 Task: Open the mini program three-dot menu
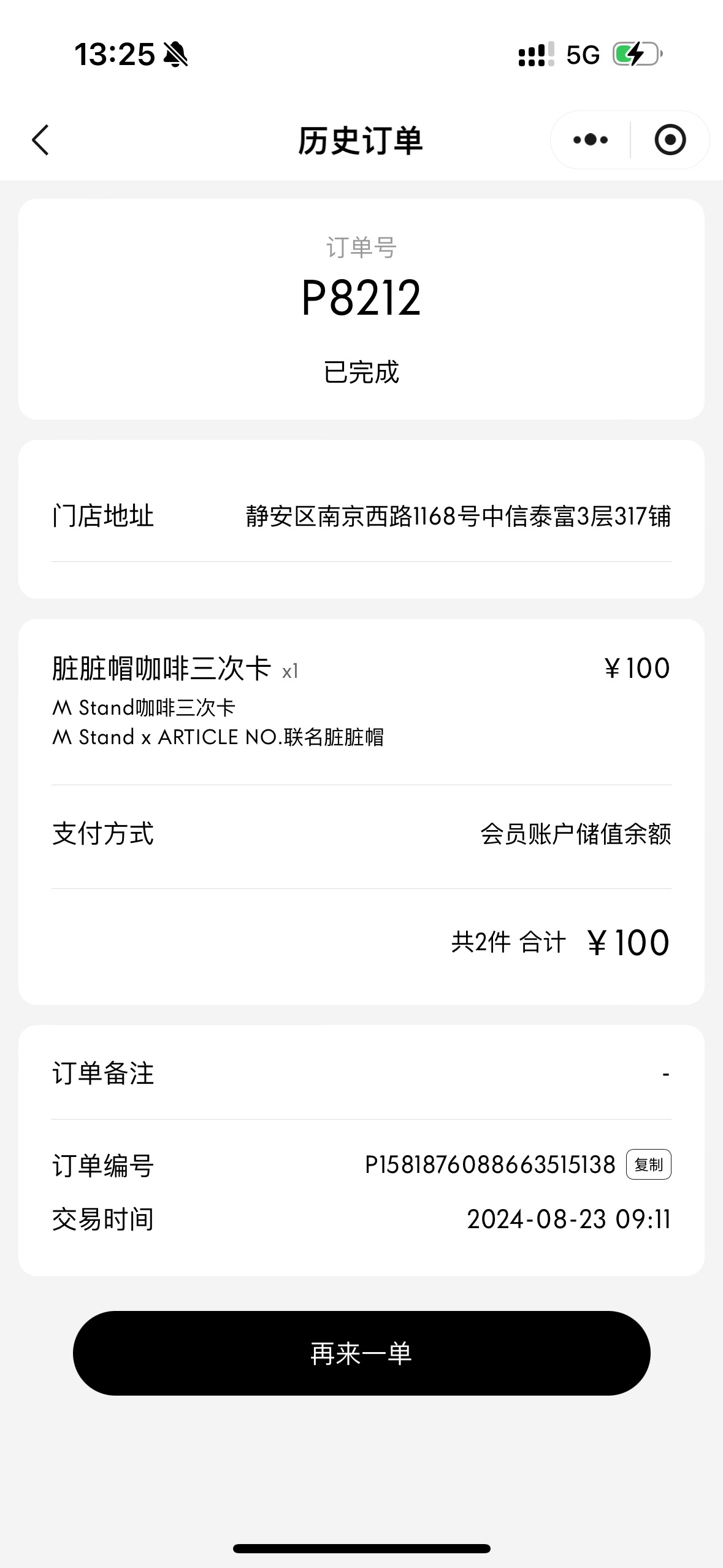tap(591, 140)
